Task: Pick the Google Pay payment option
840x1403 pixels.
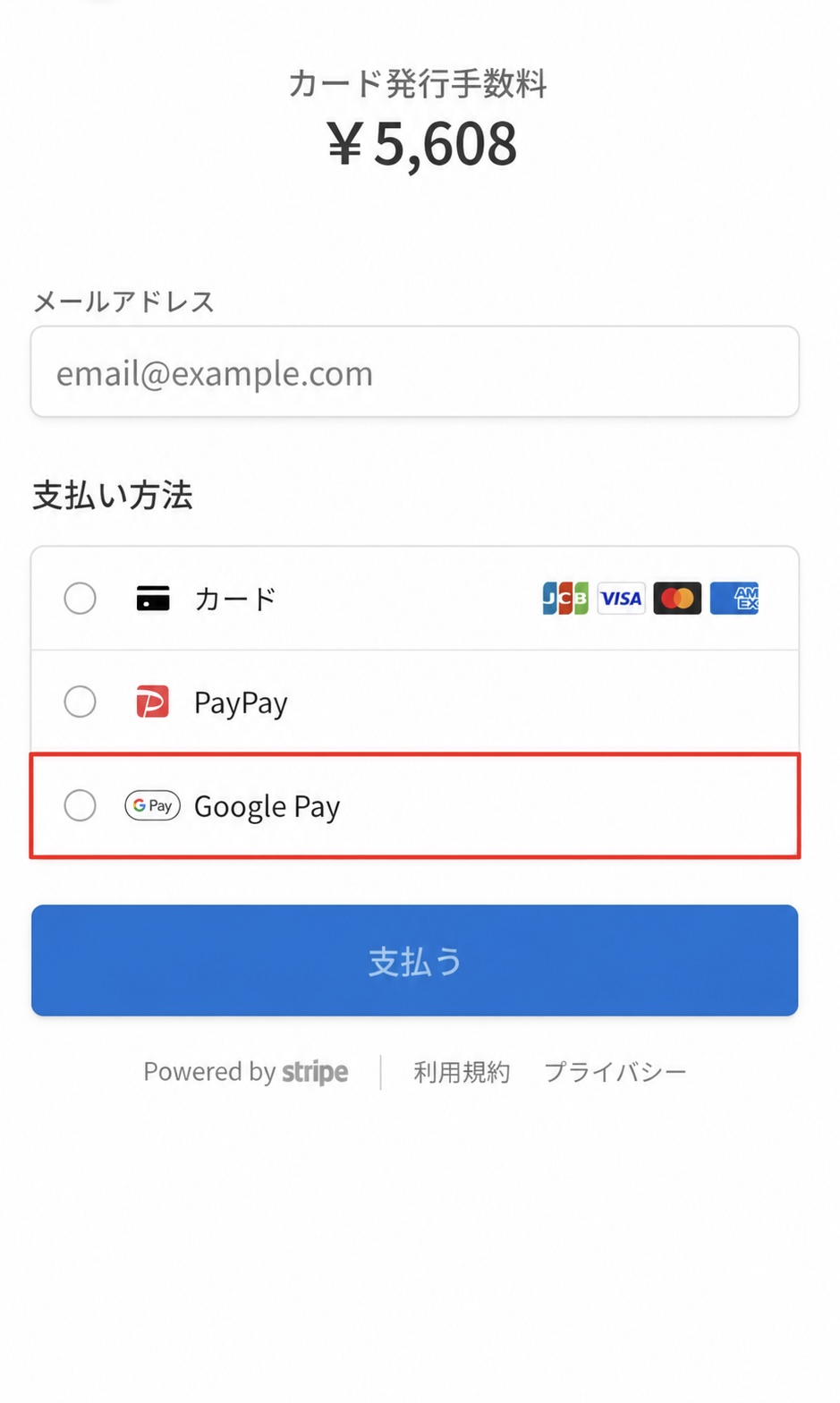Action: click(x=415, y=806)
